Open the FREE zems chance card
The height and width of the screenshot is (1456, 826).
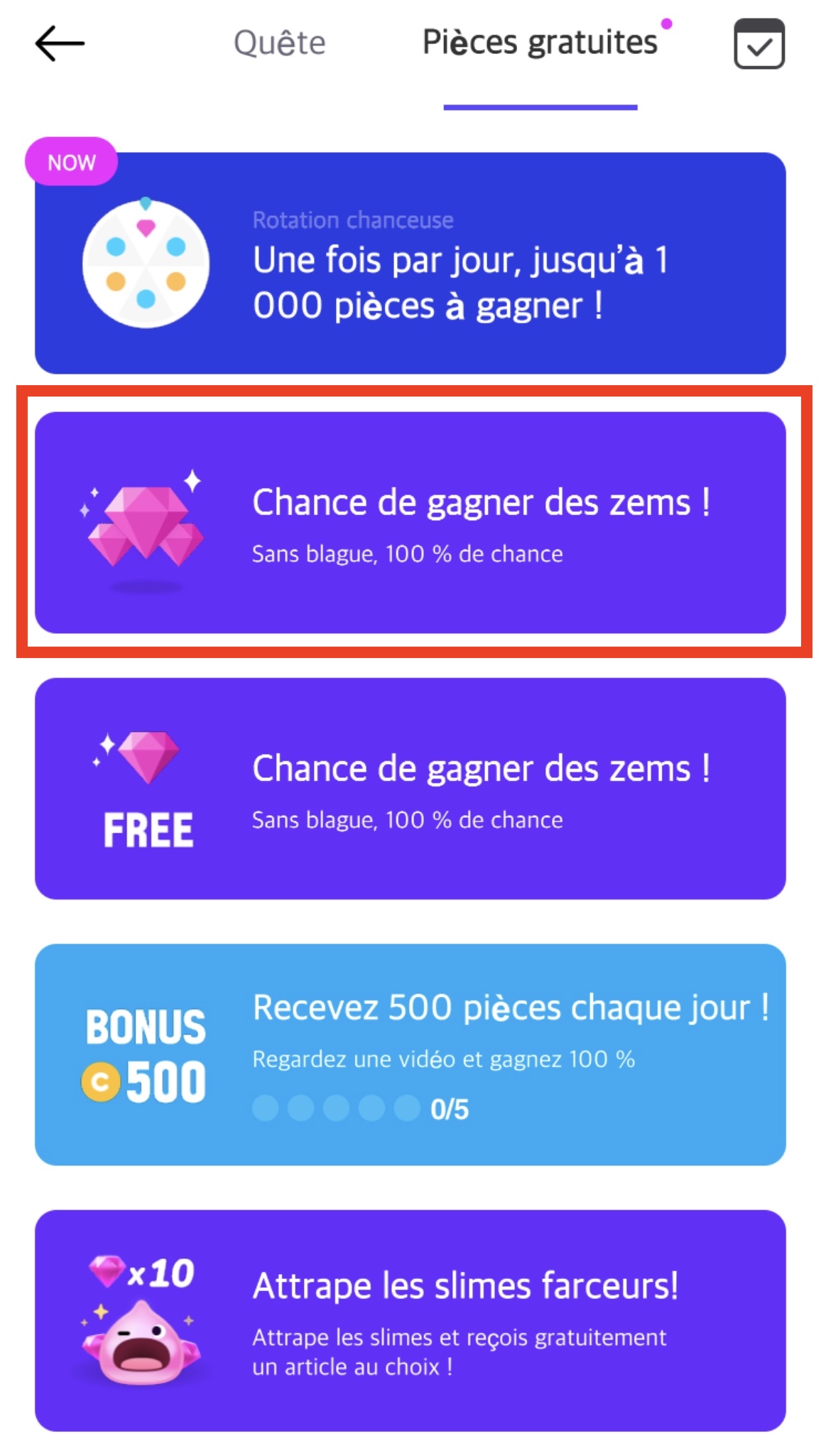[410, 788]
